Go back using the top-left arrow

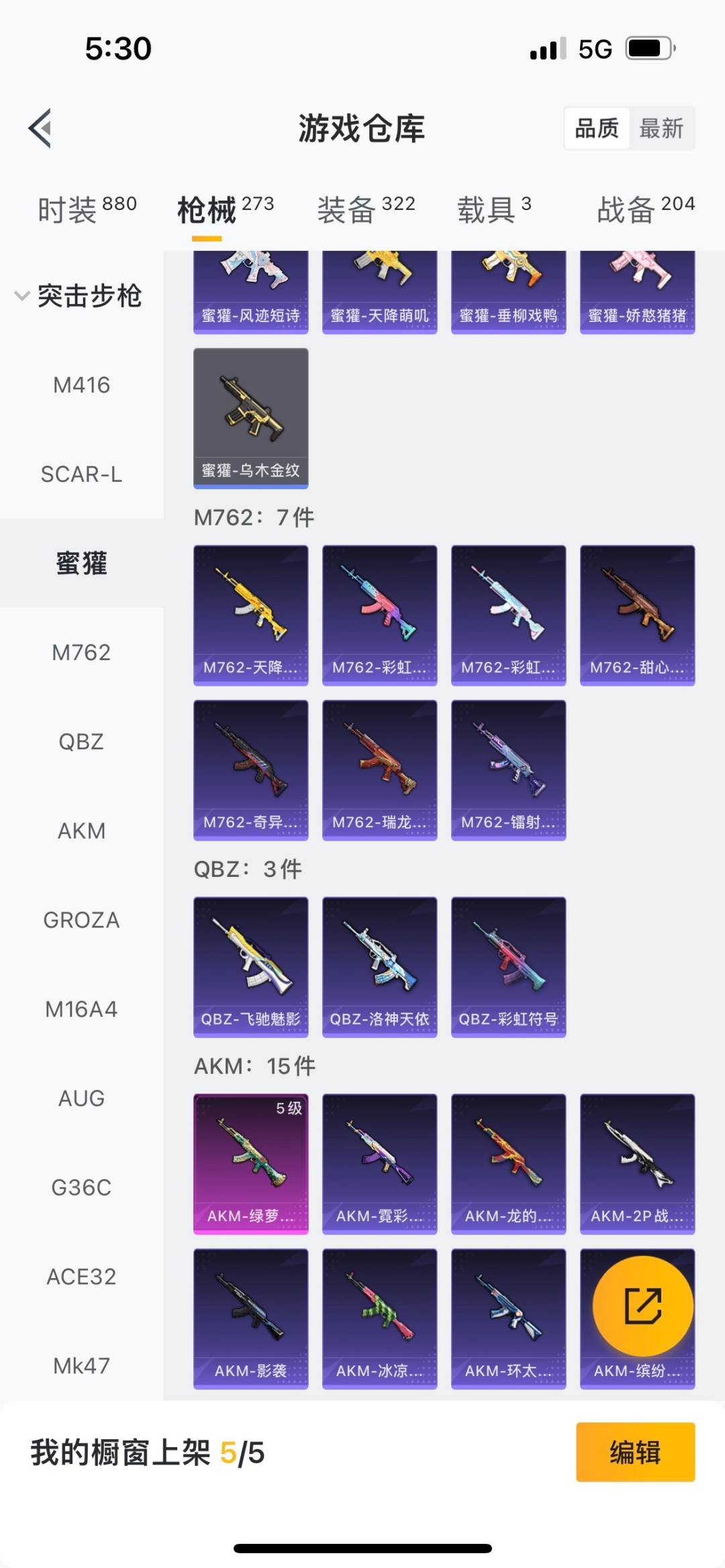pyautogui.click(x=40, y=127)
